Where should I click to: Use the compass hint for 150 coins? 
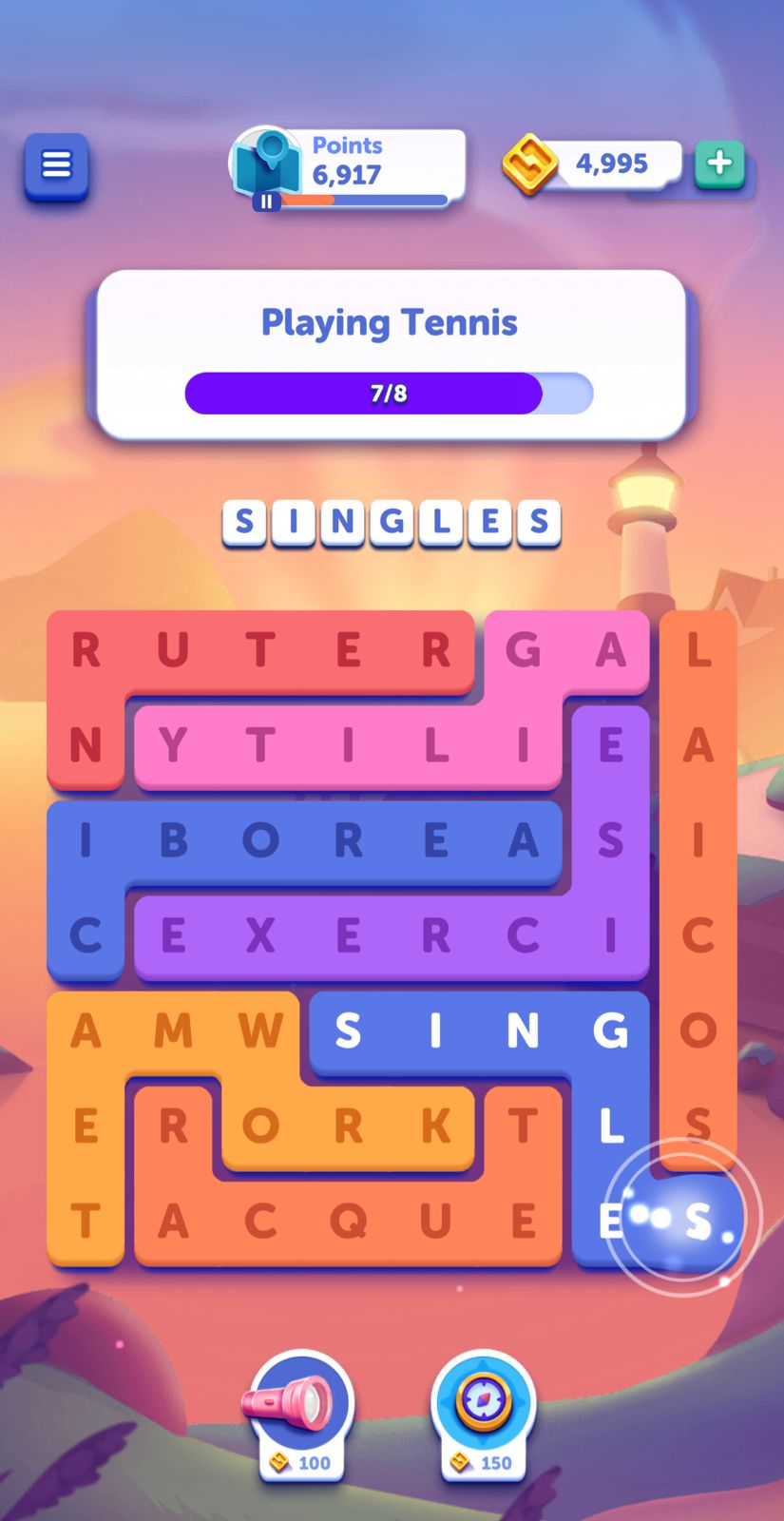point(484,1409)
